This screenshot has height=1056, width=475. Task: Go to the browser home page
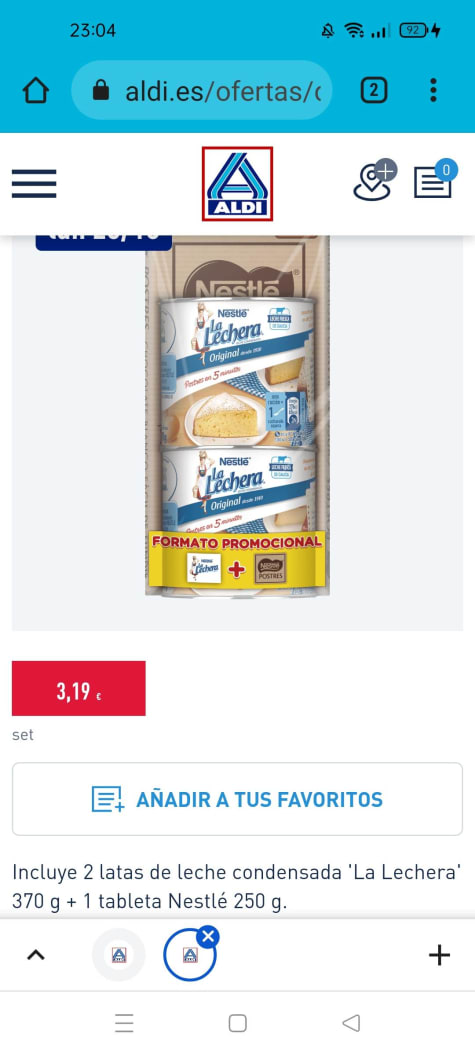click(x=36, y=90)
